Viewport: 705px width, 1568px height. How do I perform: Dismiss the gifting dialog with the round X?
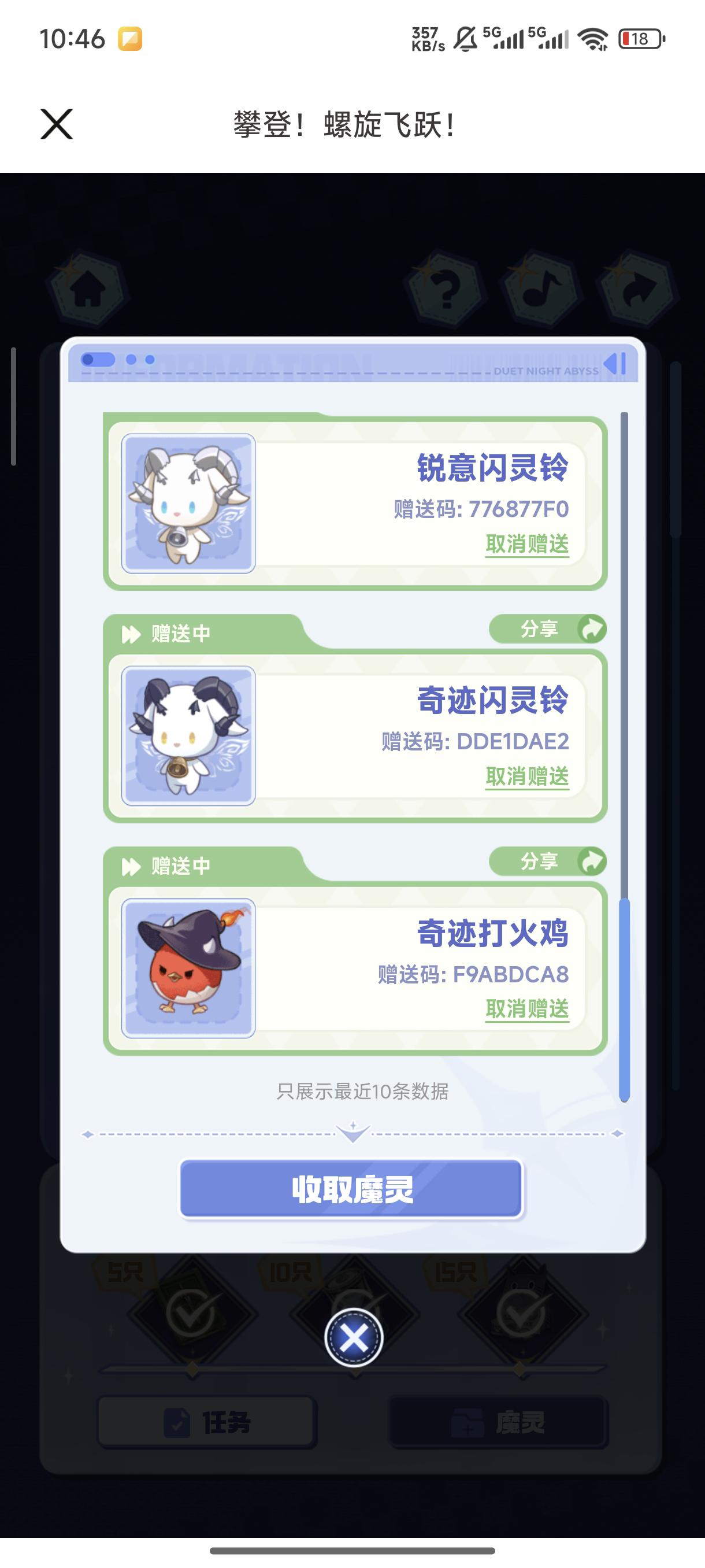click(x=354, y=1338)
